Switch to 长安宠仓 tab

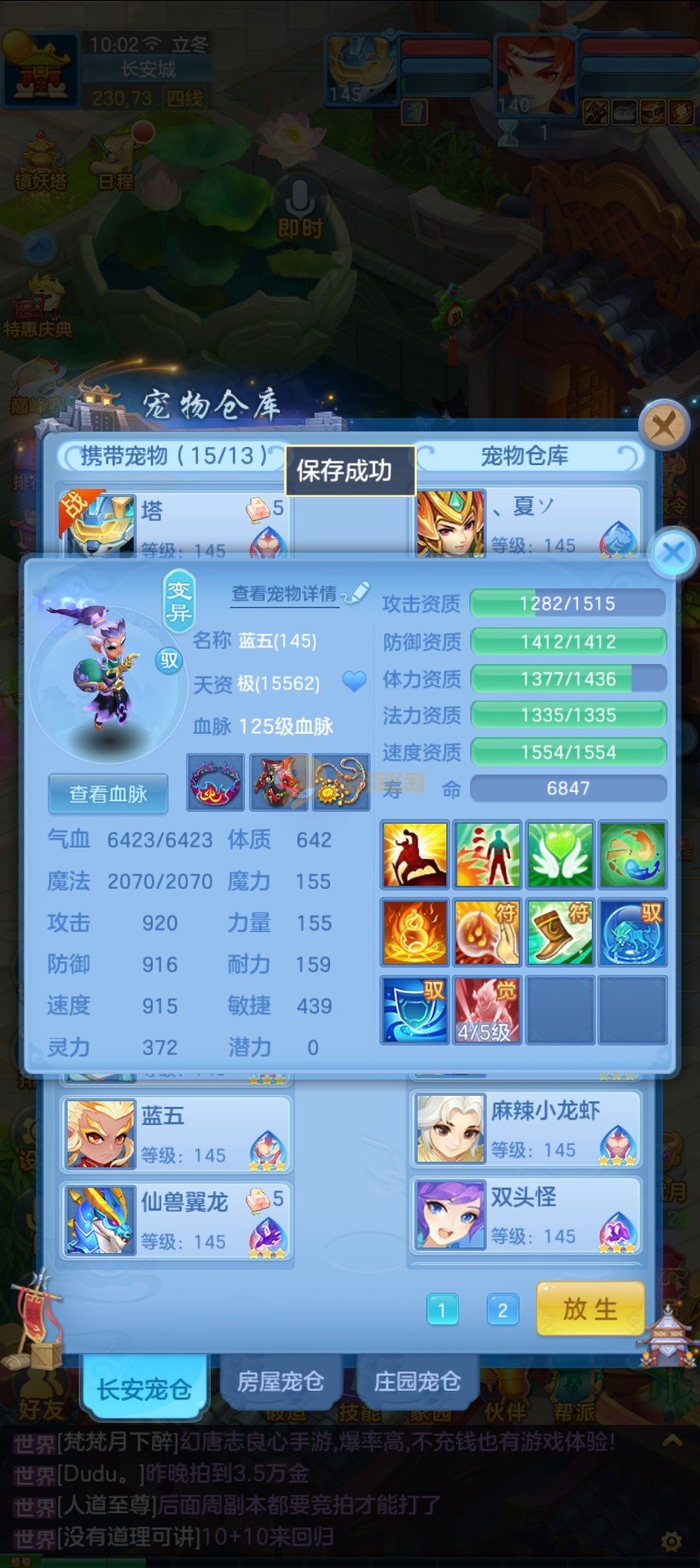144,1388
